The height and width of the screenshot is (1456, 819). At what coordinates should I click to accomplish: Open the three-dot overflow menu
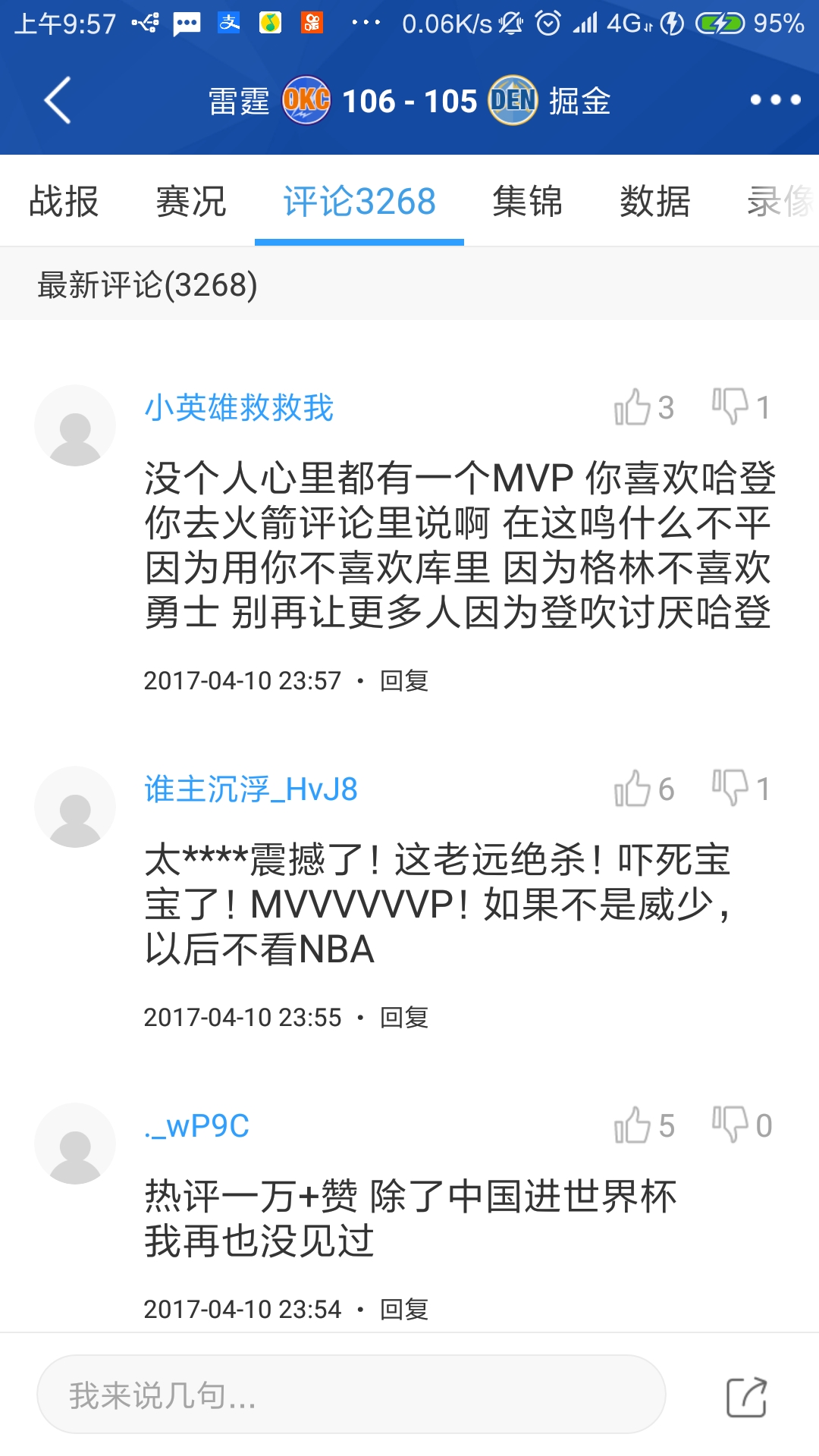(775, 100)
